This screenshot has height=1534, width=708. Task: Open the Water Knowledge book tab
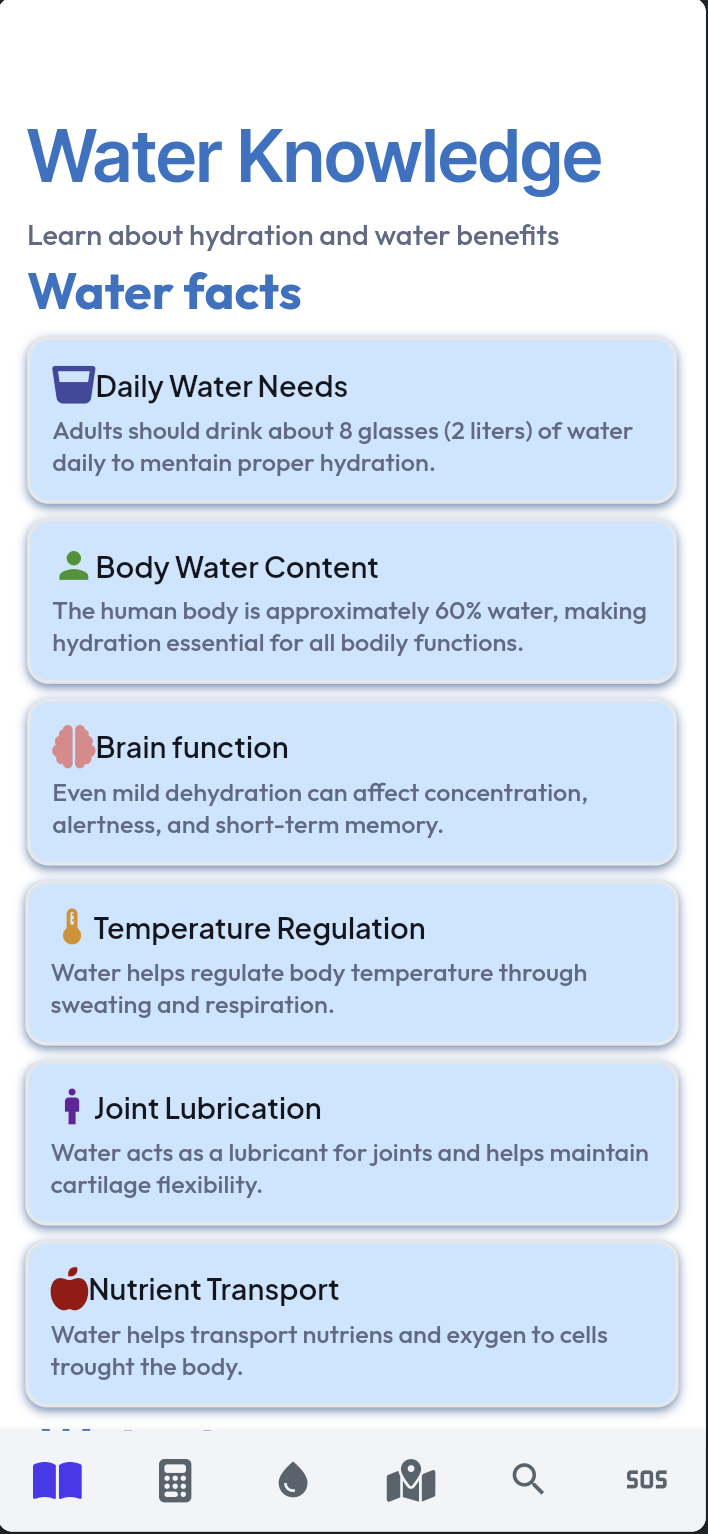point(57,1480)
